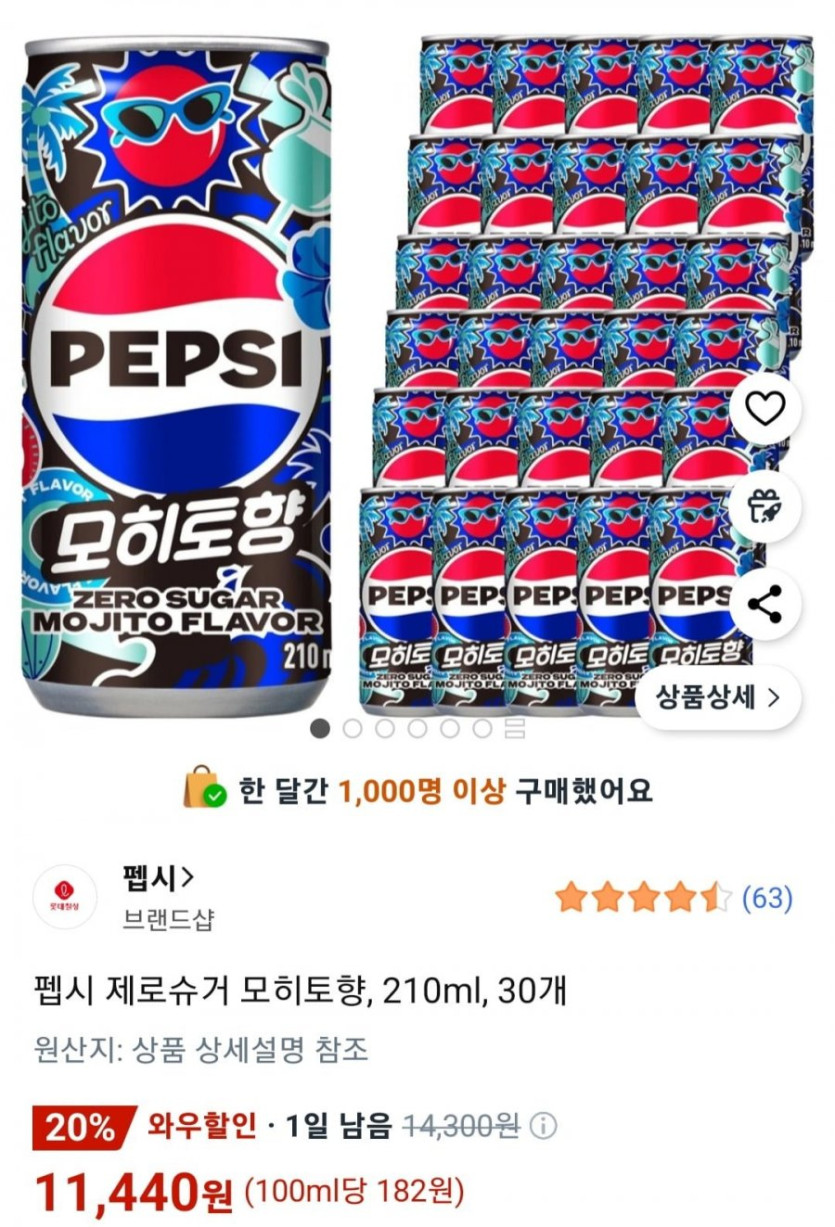Share this product
Viewport: 835px width, 1227px height.
pyautogui.click(x=765, y=604)
